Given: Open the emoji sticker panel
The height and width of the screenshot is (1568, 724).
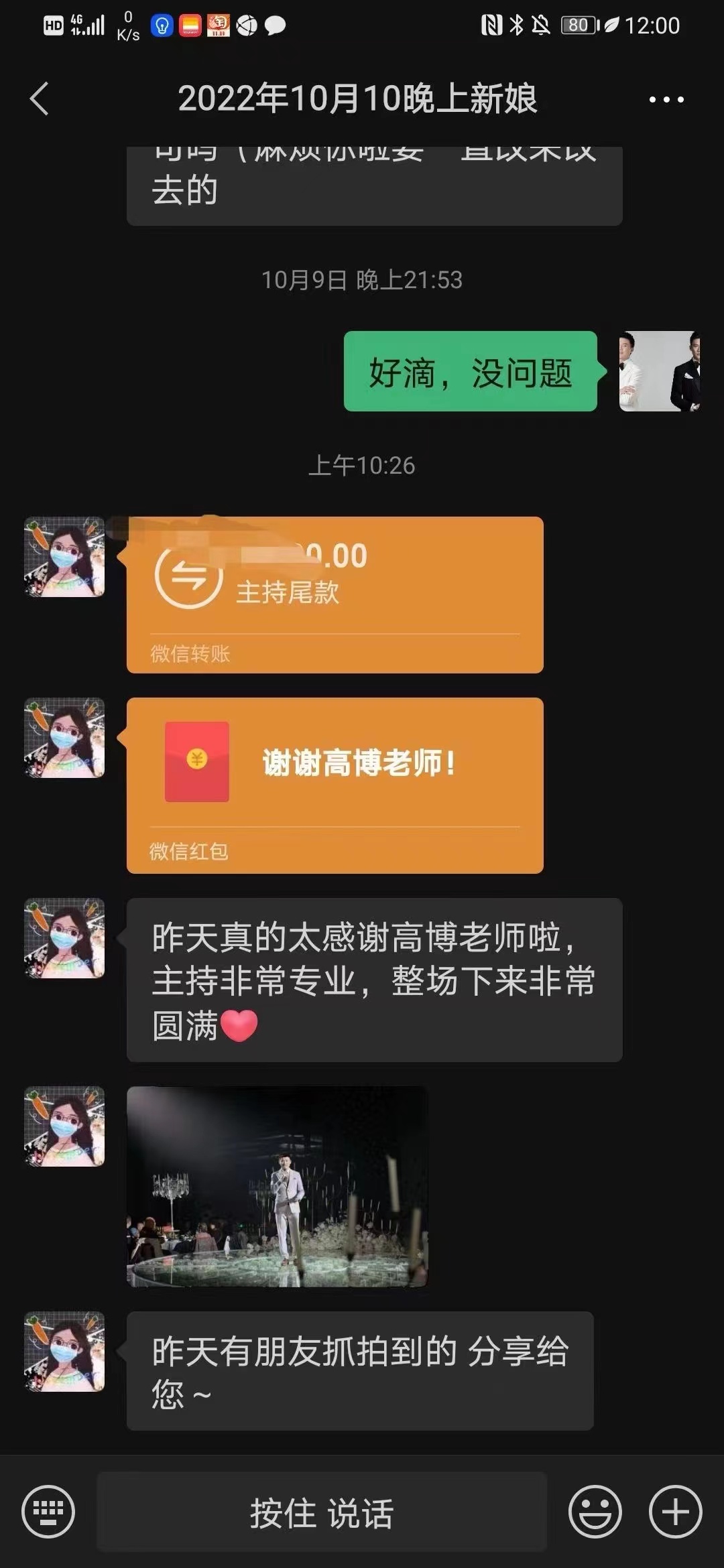Looking at the screenshot, I should pyautogui.click(x=595, y=1512).
